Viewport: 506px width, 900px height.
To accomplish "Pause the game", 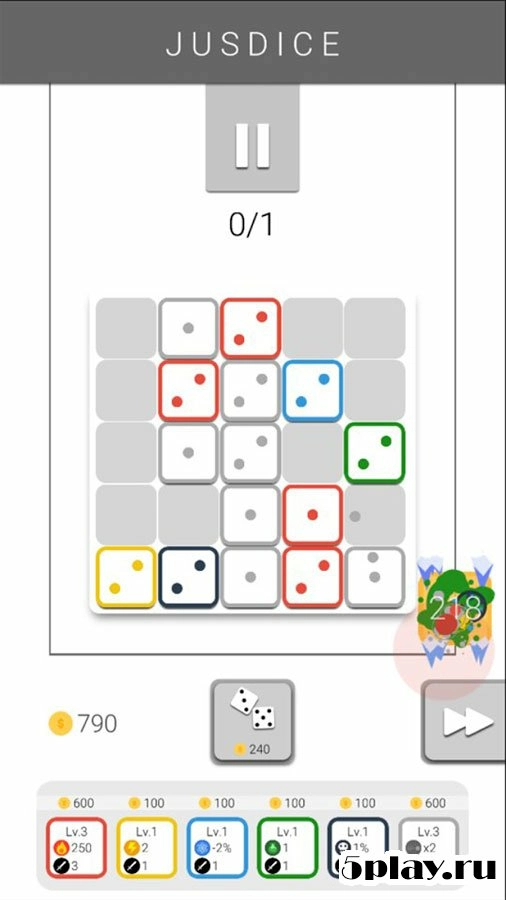I will pyautogui.click(x=252, y=138).
